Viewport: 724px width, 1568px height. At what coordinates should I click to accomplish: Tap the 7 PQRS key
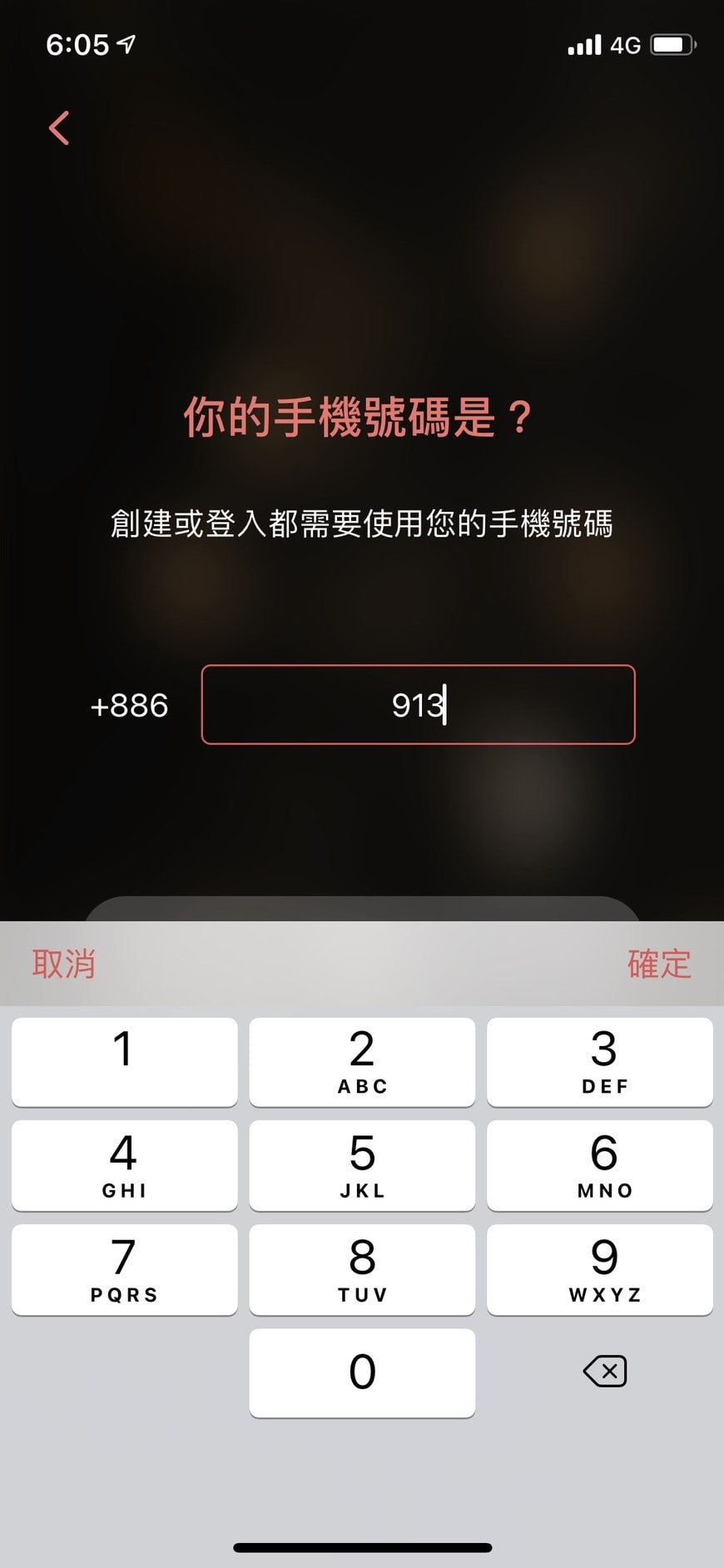[125, 1269]
